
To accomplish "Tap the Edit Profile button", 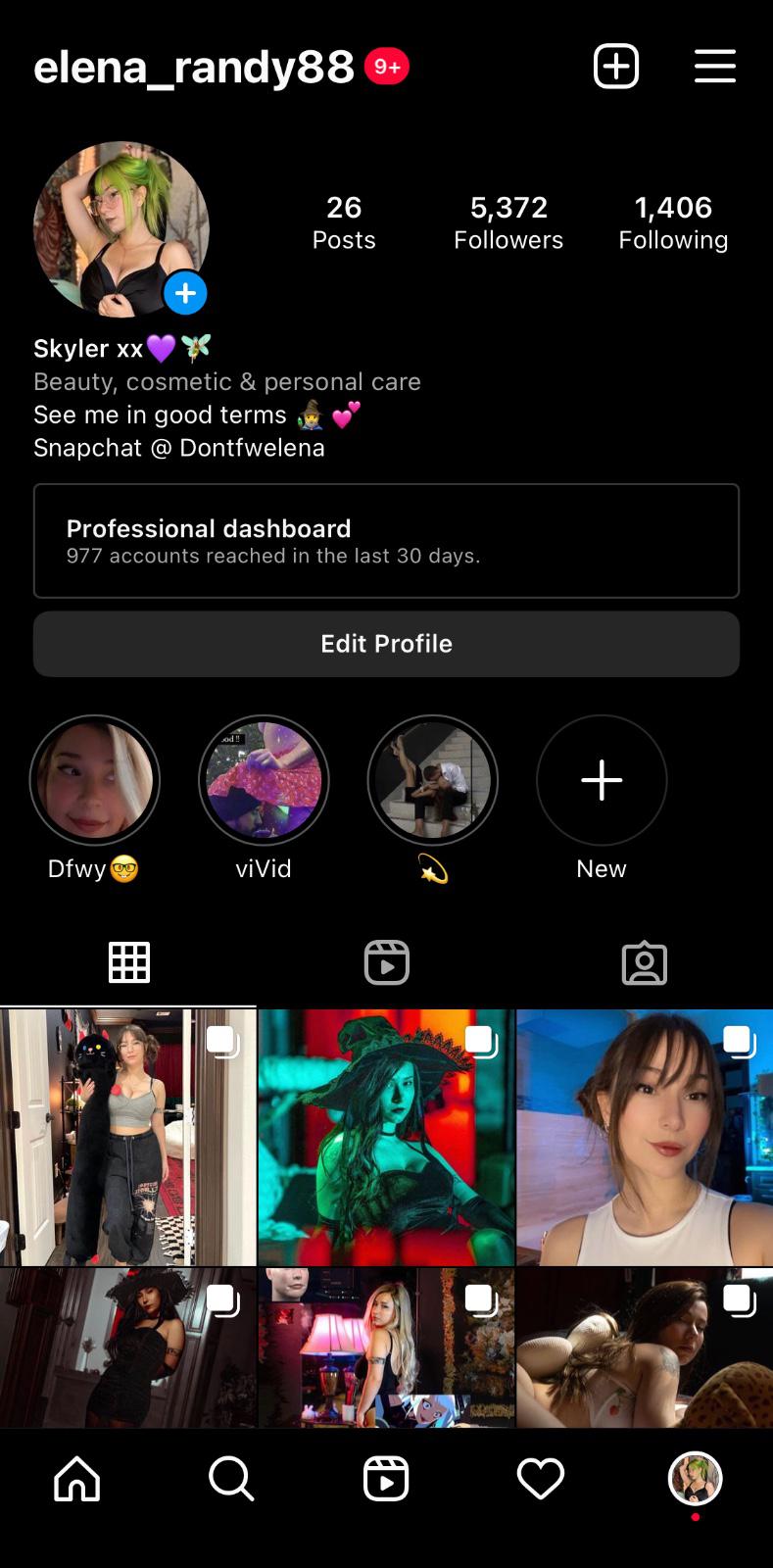I will 386,644.
